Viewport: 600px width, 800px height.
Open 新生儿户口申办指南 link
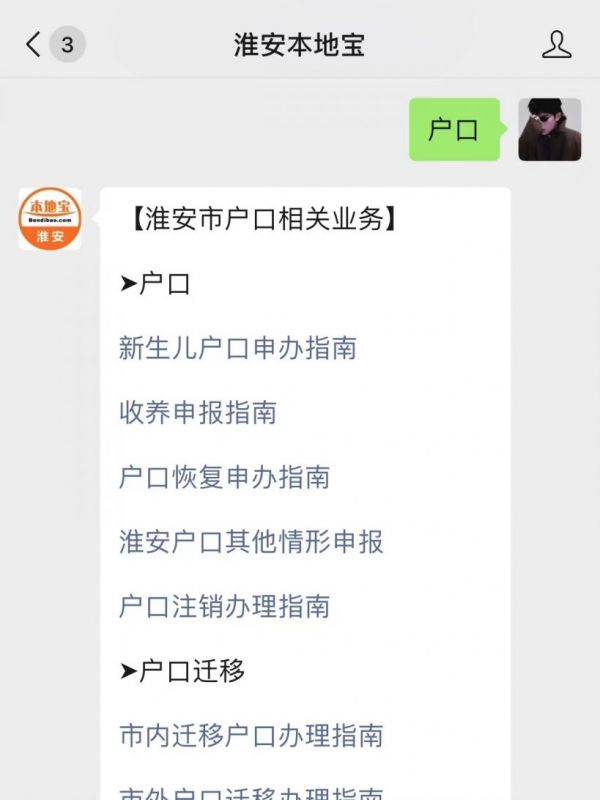pos(237,348)
